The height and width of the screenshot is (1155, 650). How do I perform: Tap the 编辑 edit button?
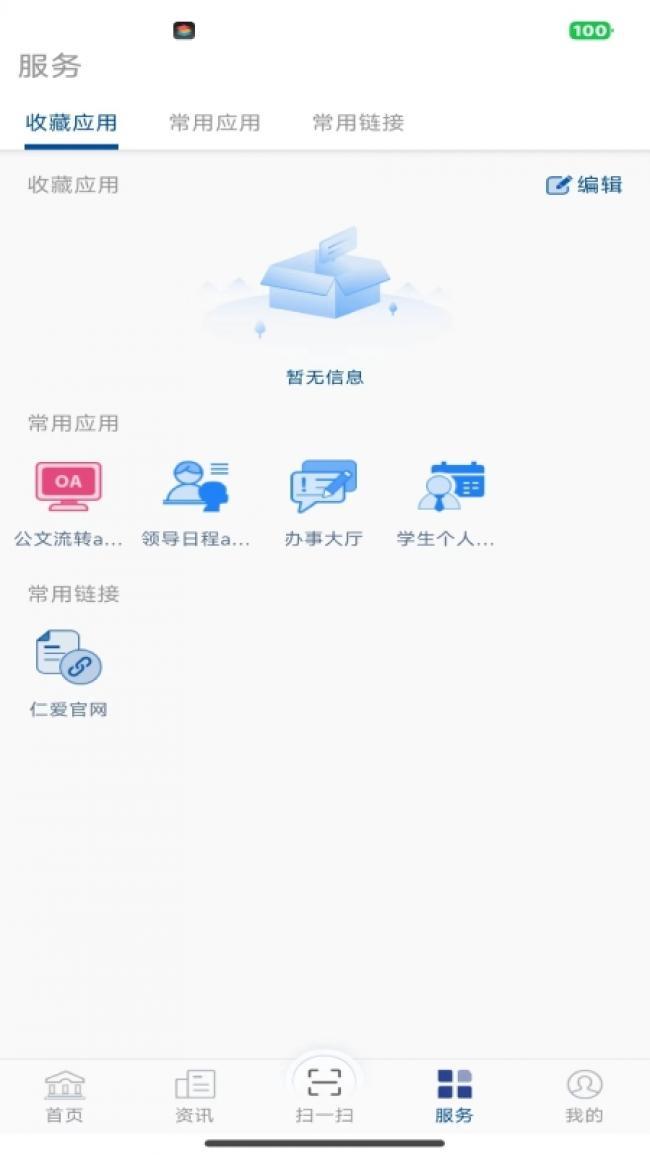[584, 185]
